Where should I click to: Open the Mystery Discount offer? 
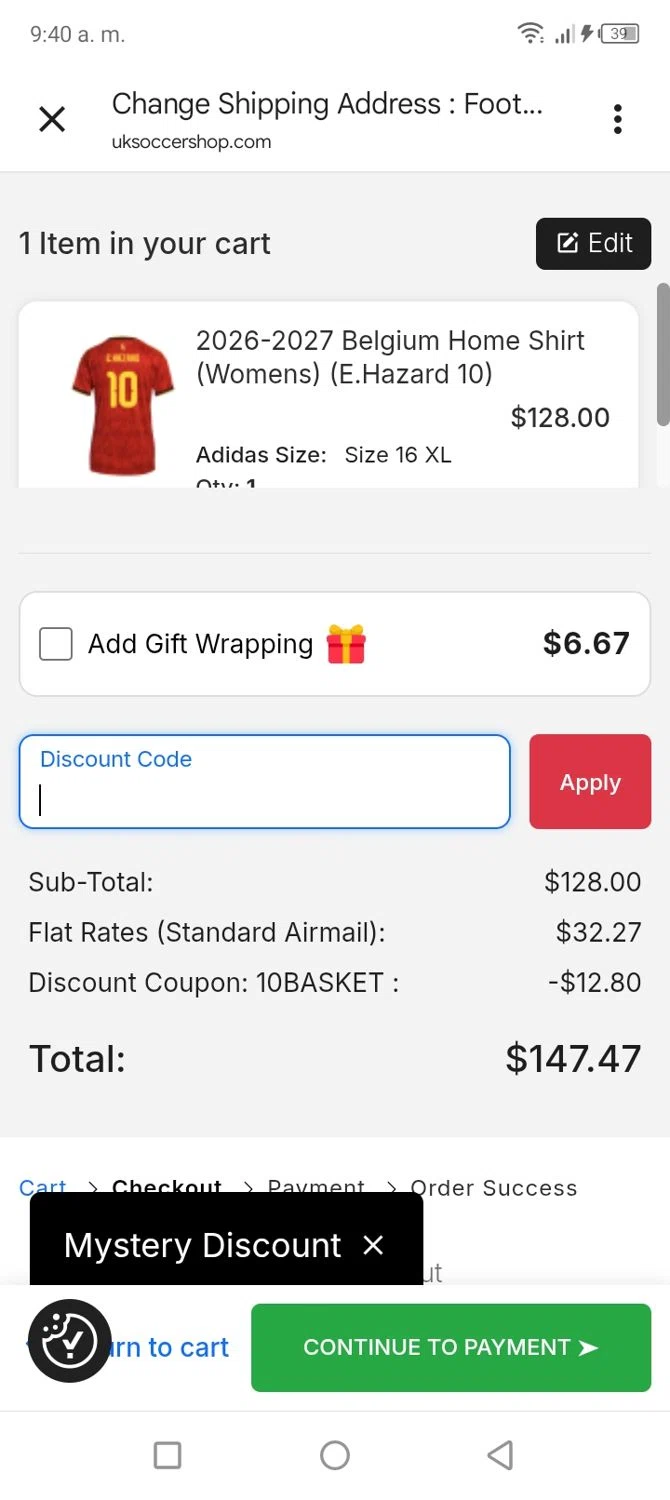tap(202, 1245)
